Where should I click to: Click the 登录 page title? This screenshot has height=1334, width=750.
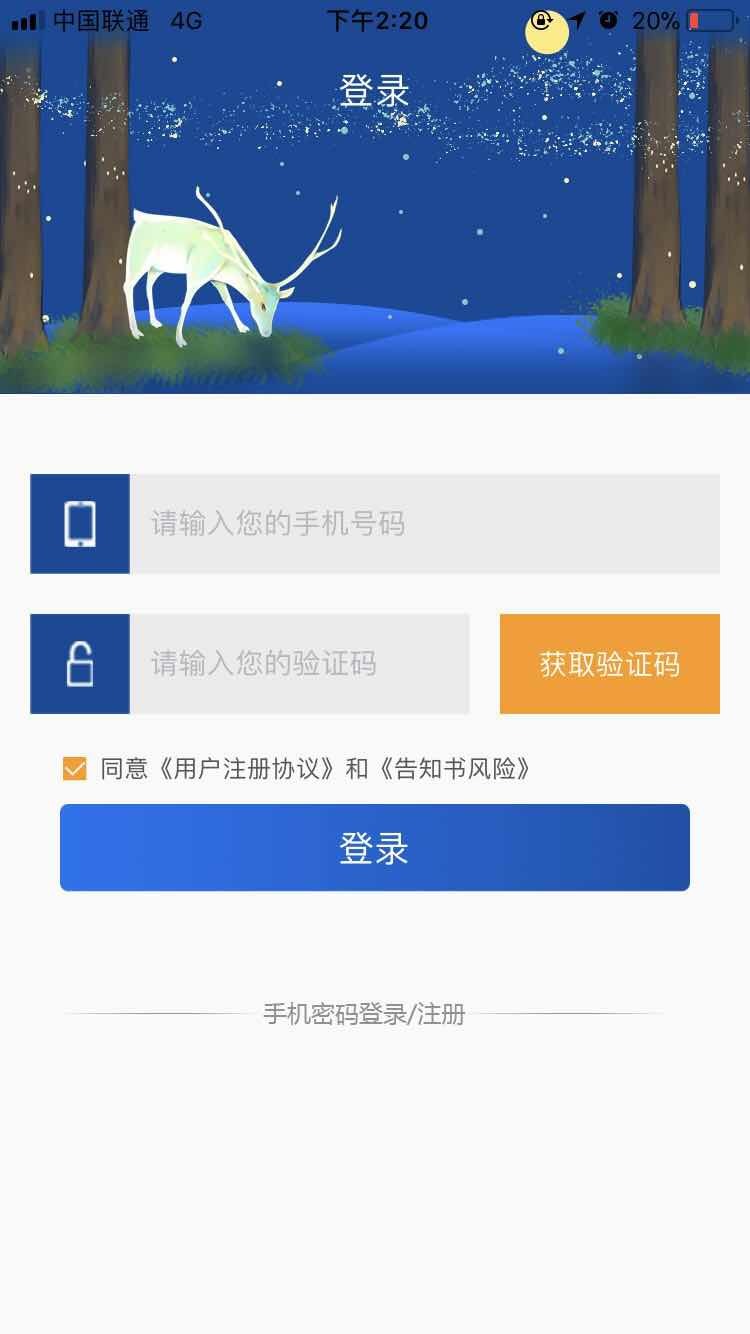coord(375,90)
